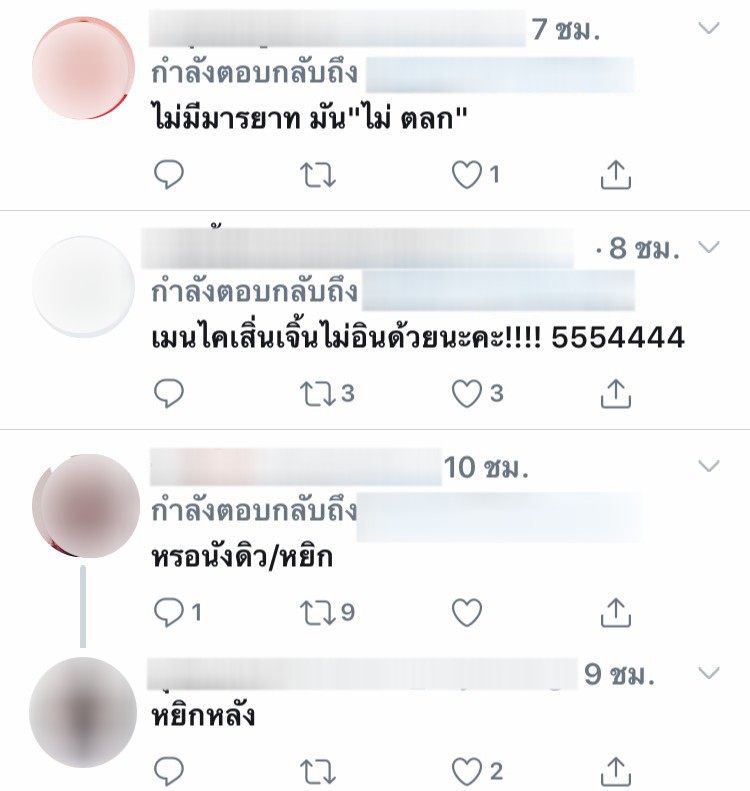Retweet the หรอนังดิว/หยิก tweet
The height and width of the screenshot is (791, 750).
click(318, 612)
